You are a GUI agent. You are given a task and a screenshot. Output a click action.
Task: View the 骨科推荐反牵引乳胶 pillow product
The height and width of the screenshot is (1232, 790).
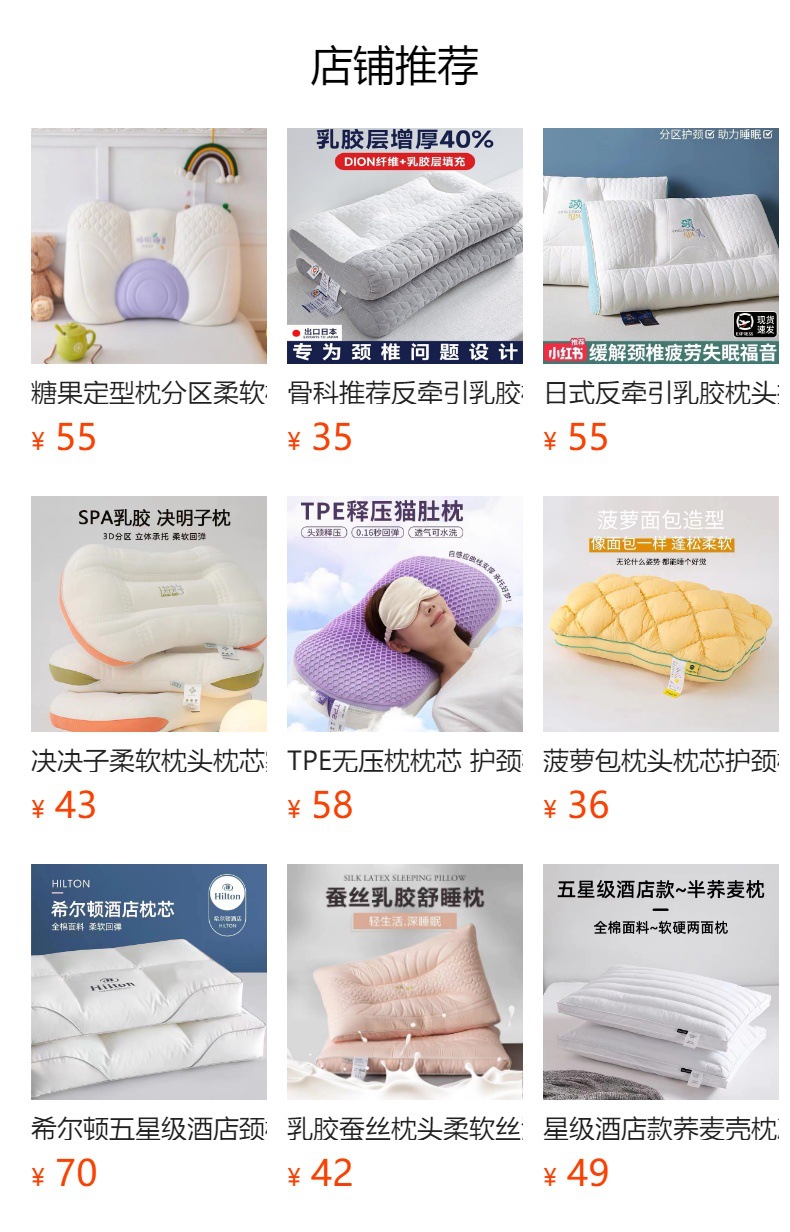click(x=405, y=246)
